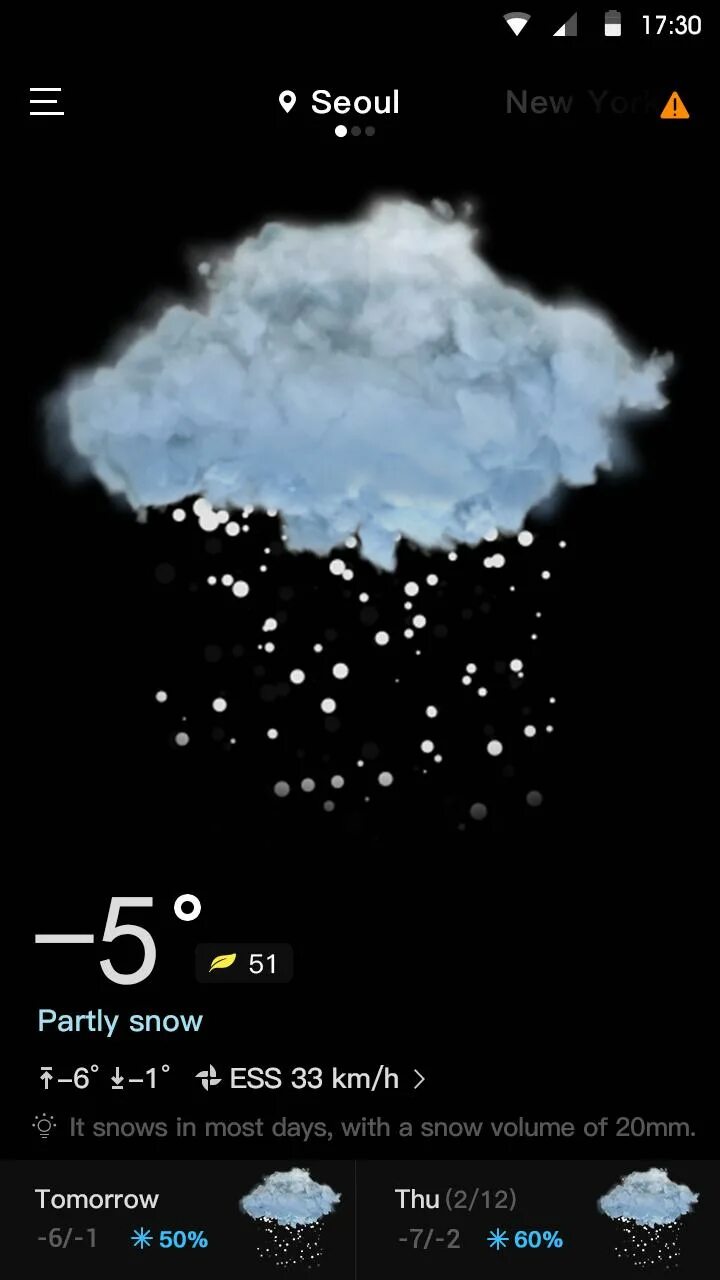Tap the Seoul location title
Screen dimensions: 720x1280
(x=340, y=102)
